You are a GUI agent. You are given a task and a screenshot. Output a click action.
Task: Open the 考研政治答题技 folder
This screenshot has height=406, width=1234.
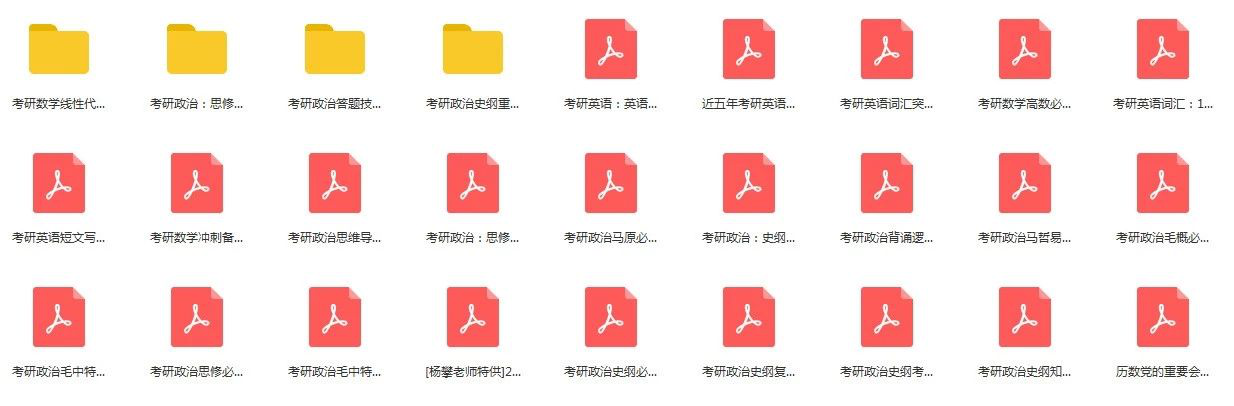pos(334,49)
